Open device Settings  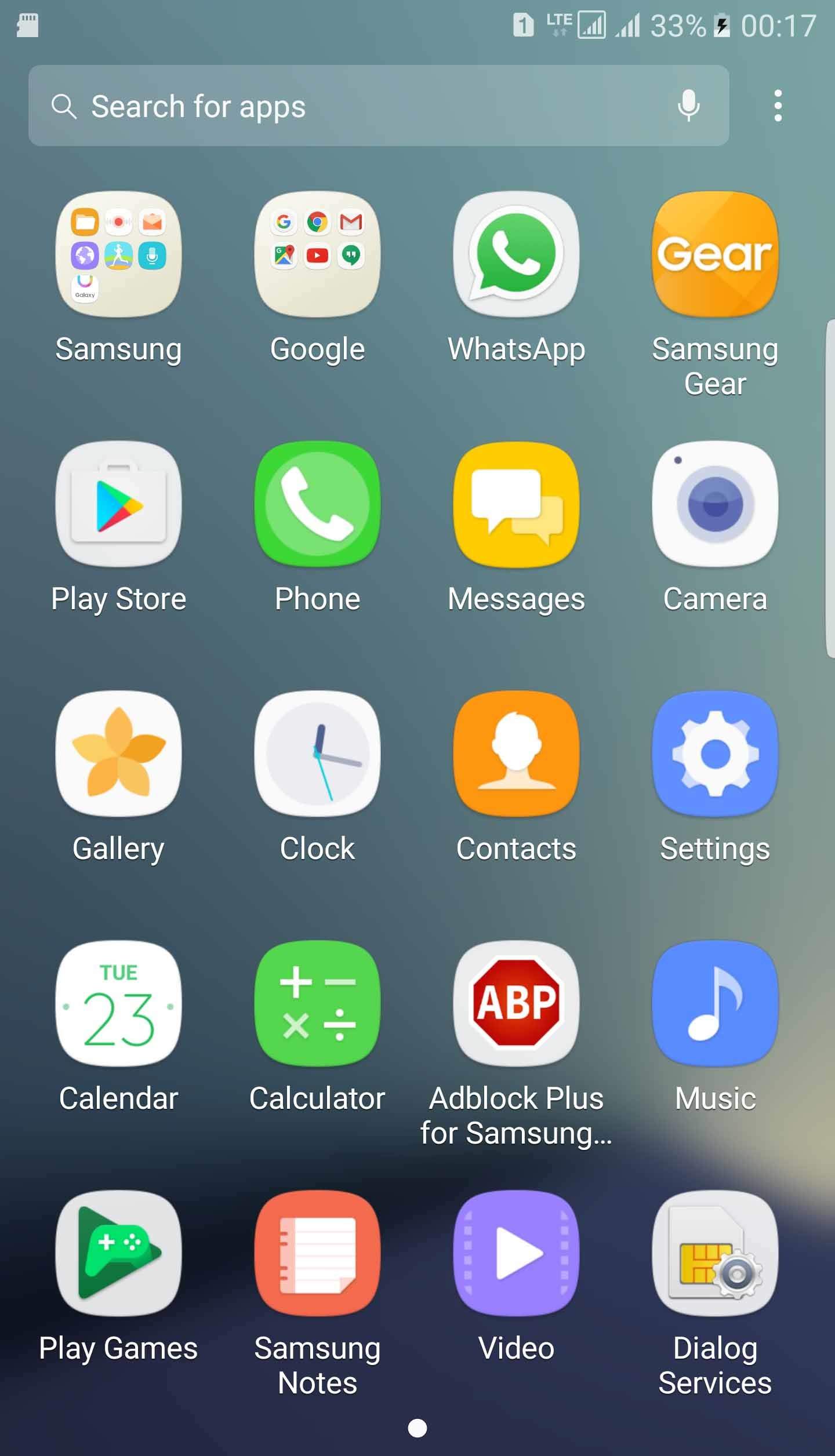click(715, 754)
